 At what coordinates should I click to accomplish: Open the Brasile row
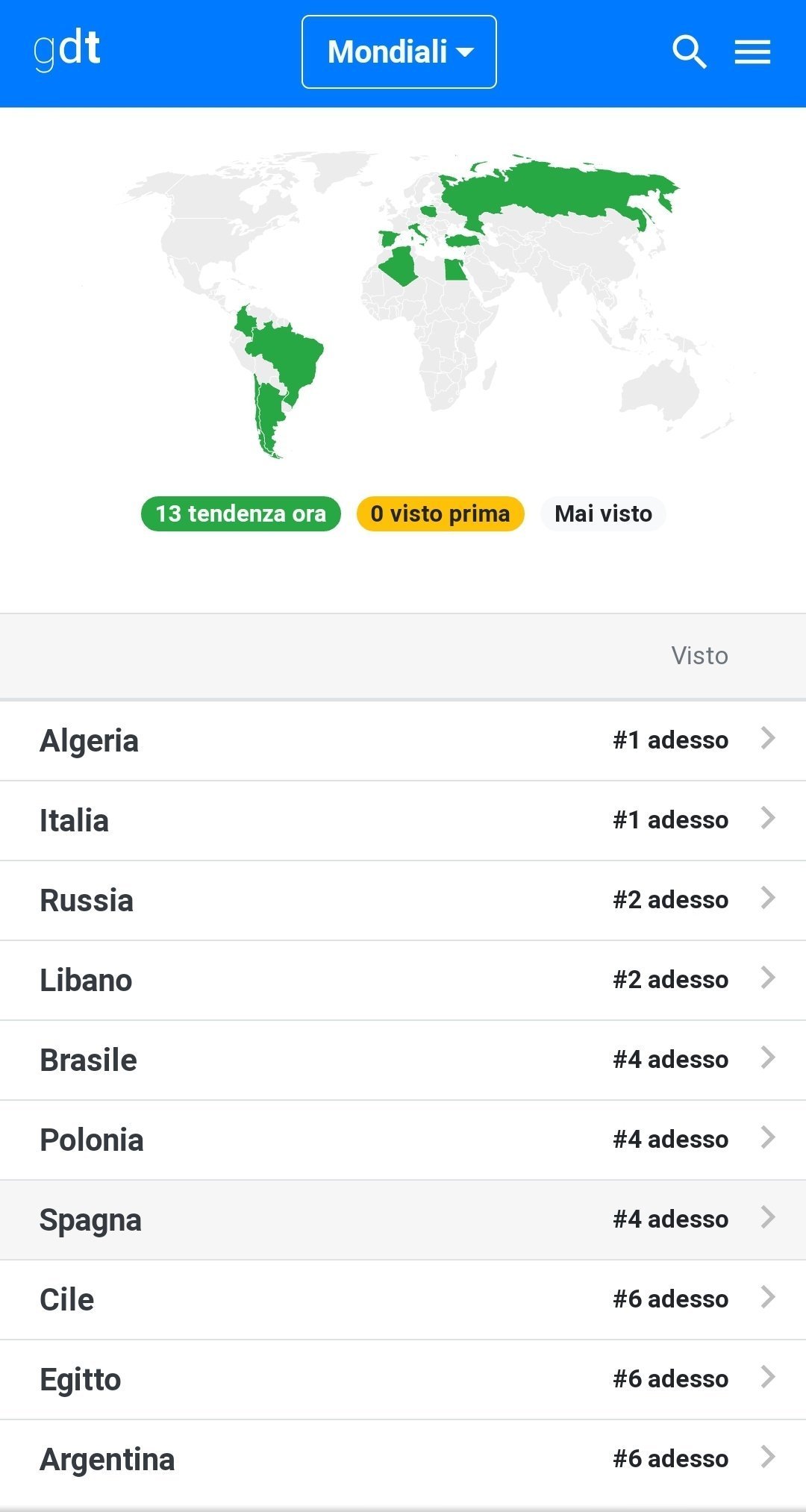403,1060
